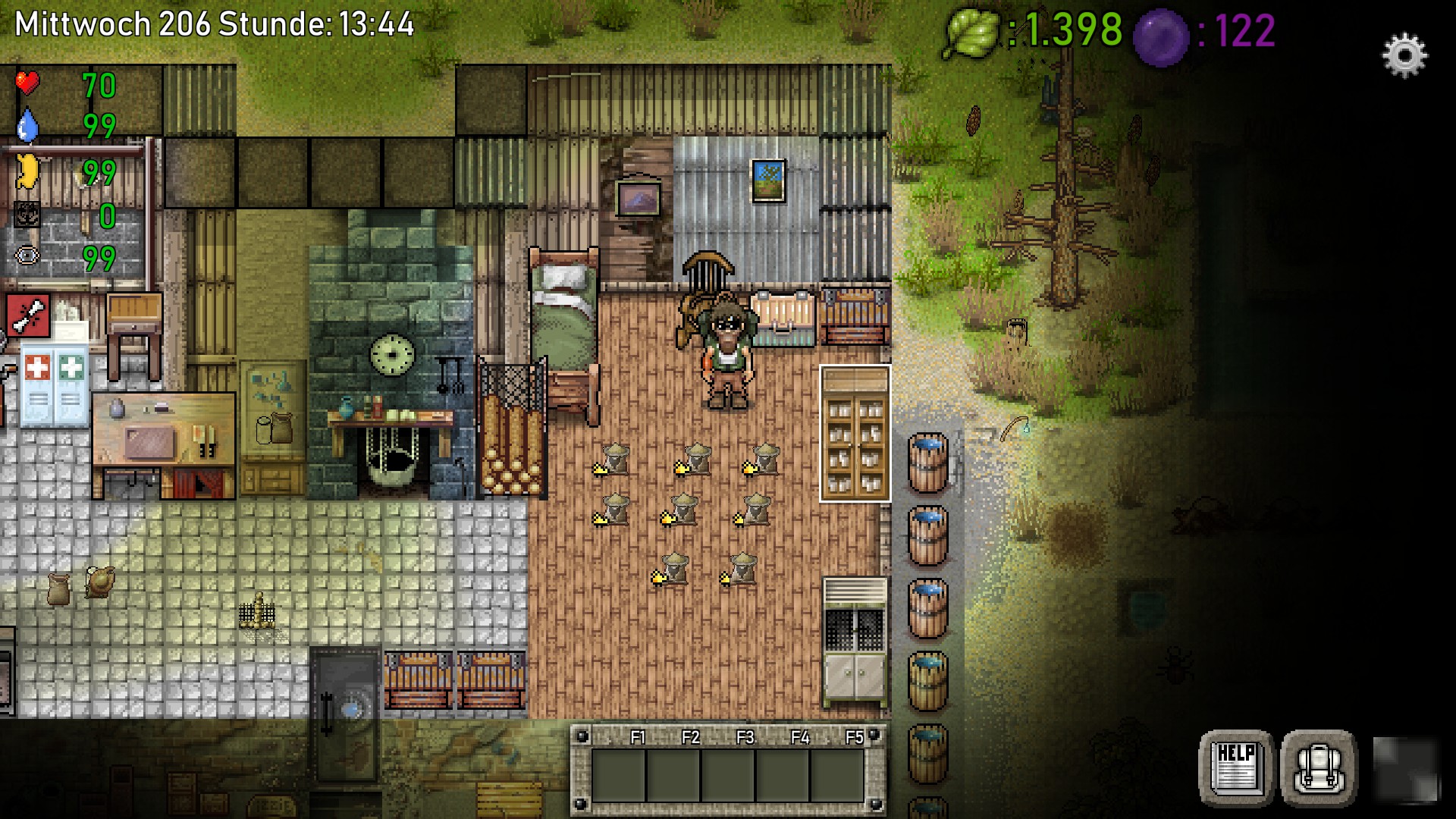Screen dimensions: 1456x819
Task: Select the F4 hotbar slot
Action: [x=783, y=775]
